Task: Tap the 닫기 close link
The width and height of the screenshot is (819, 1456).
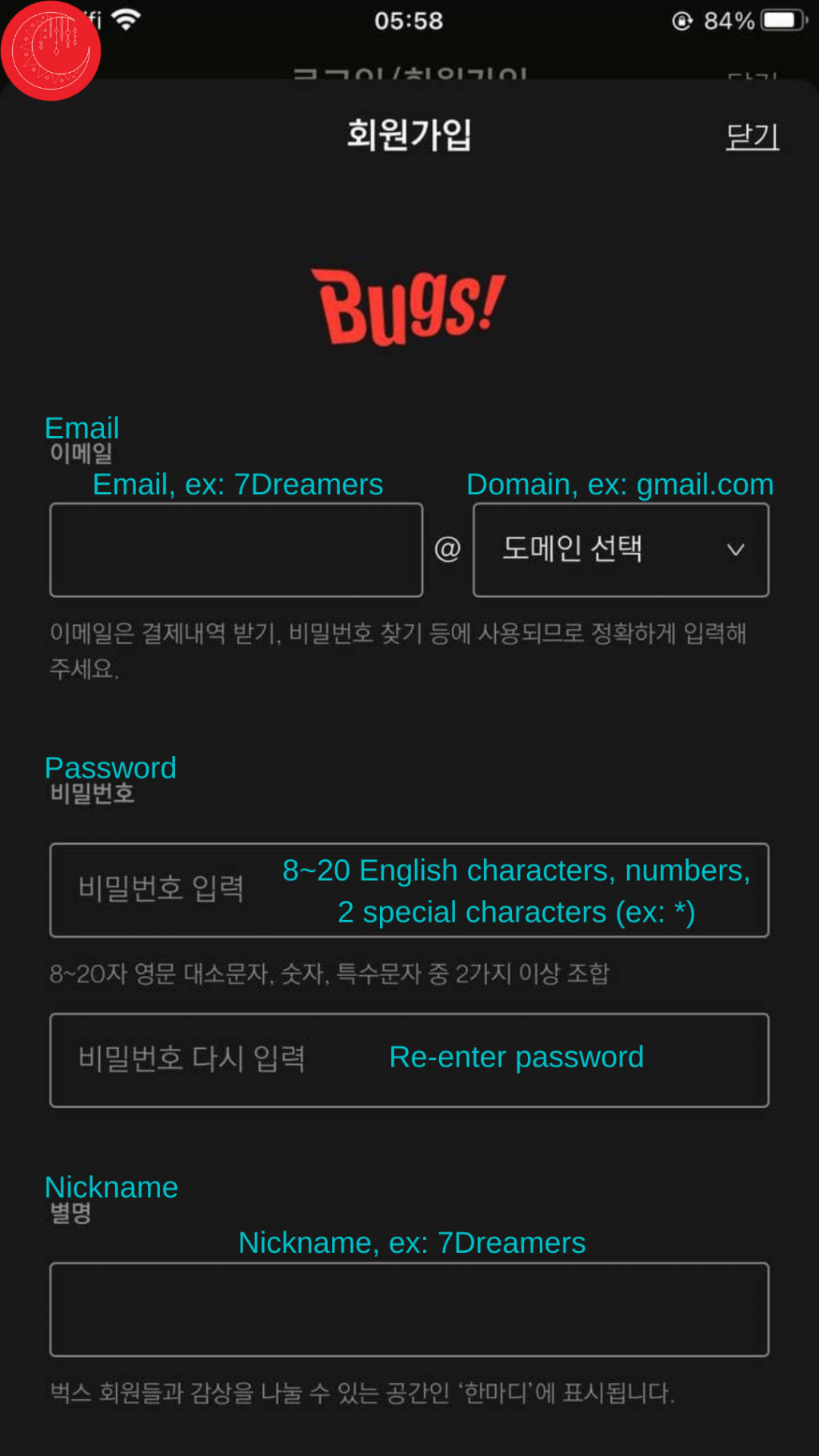Action: coord(752,135)
